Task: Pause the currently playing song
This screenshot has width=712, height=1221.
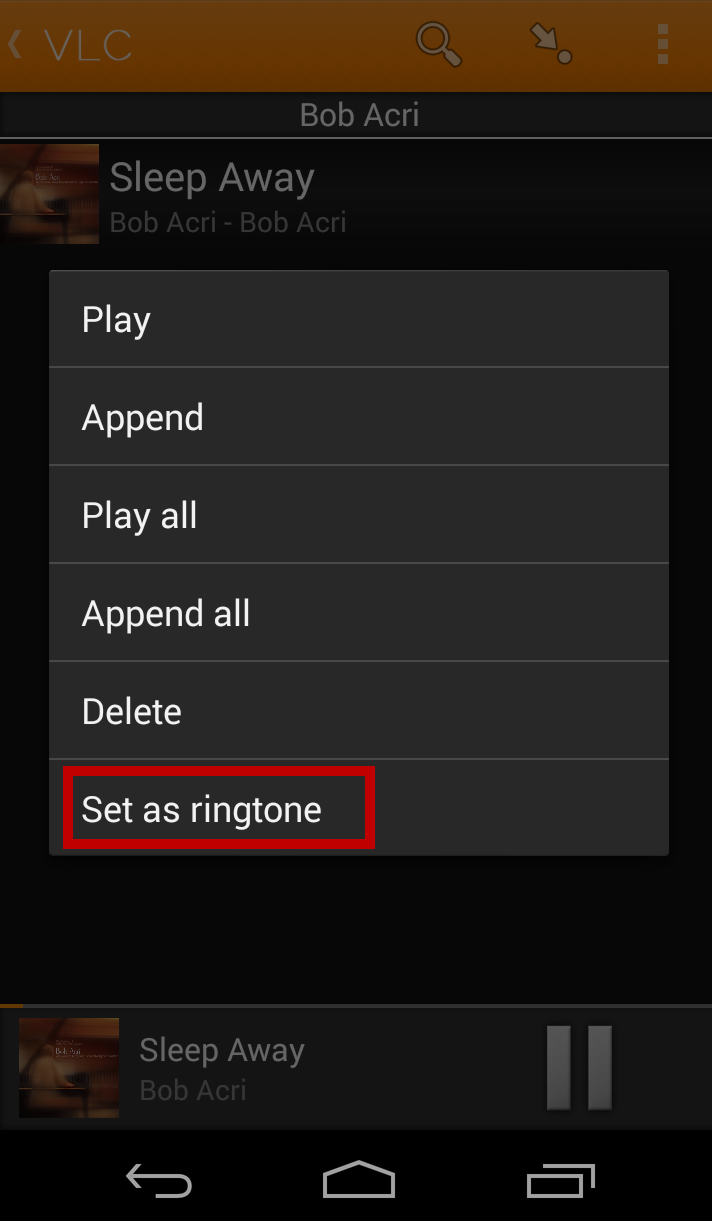Action: (578, 1068)
